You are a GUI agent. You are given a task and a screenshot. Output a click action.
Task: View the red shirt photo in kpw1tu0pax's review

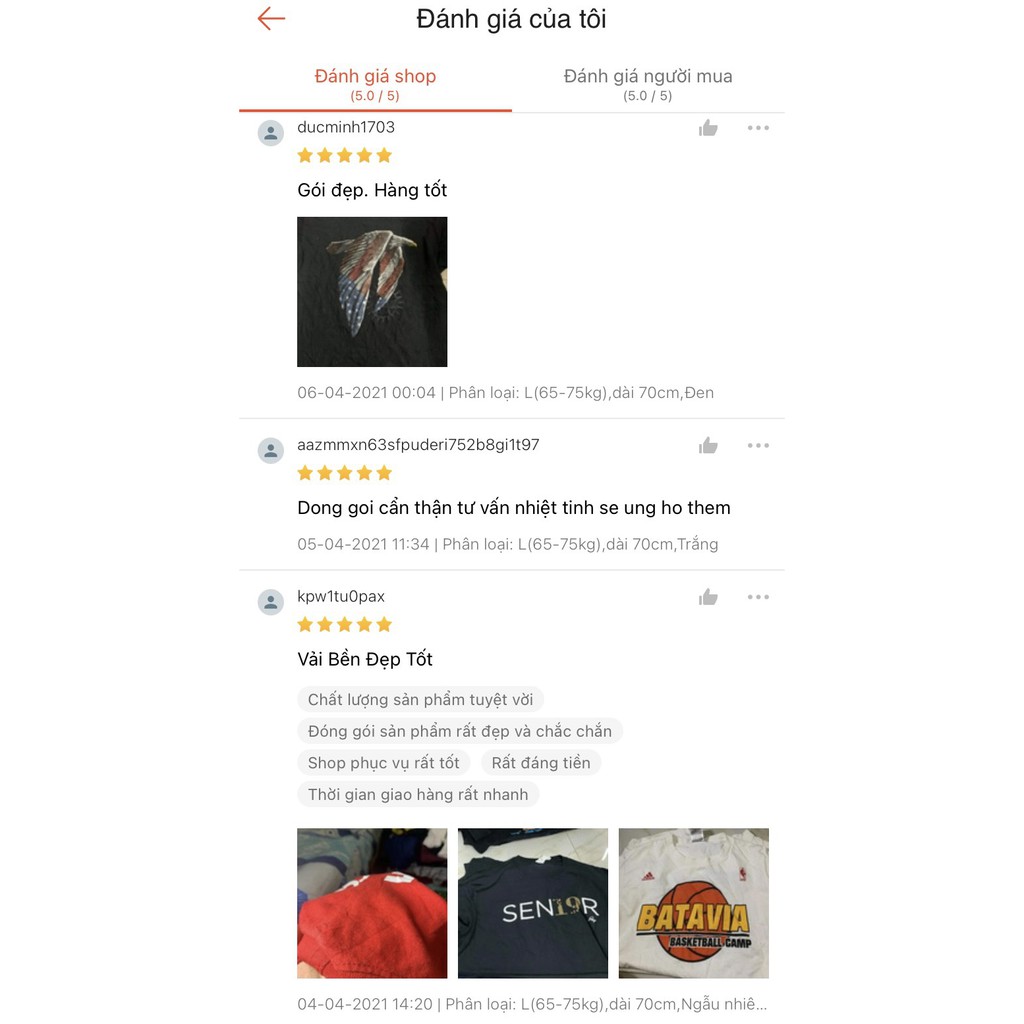click(x=372, y=903)
